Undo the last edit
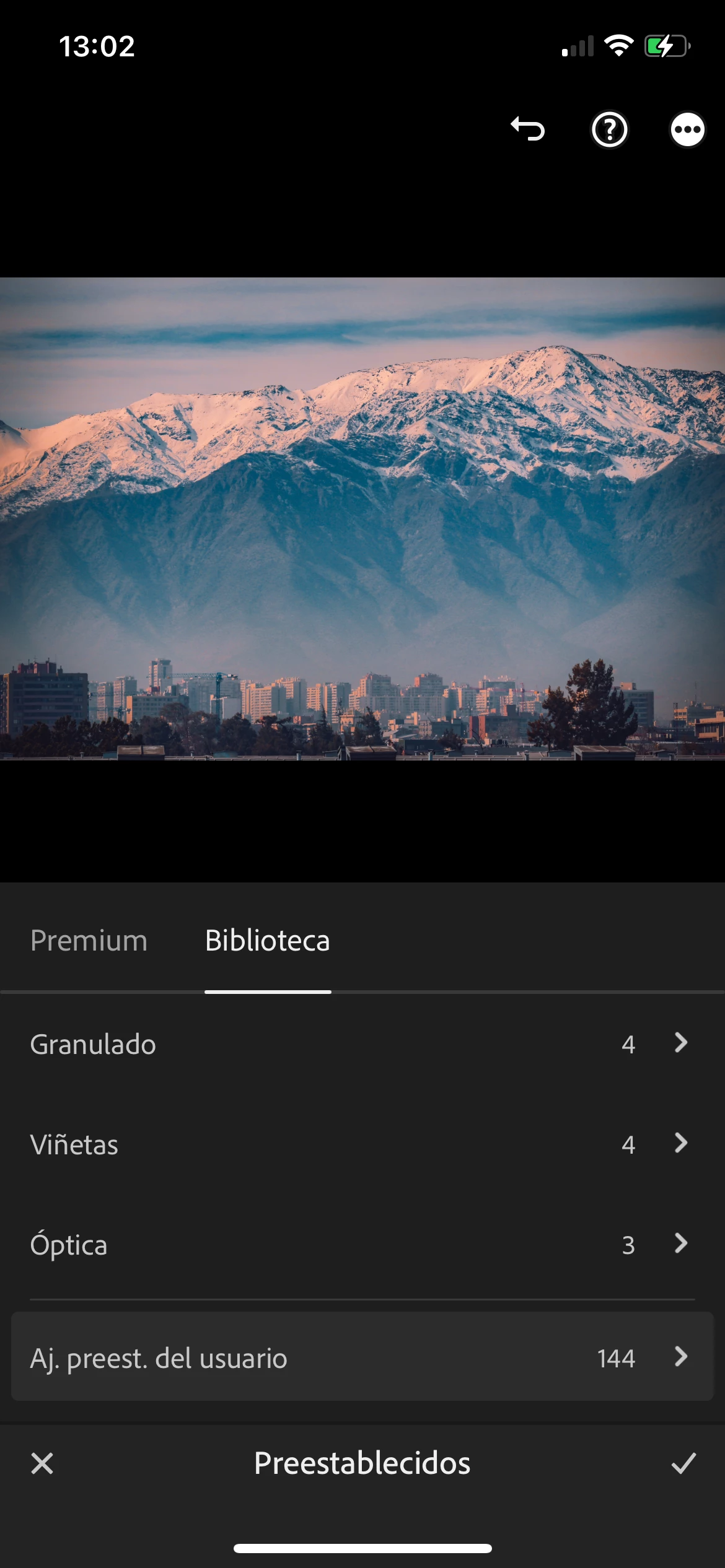This screenshot has width=725, height=1568. click(528, 129)
